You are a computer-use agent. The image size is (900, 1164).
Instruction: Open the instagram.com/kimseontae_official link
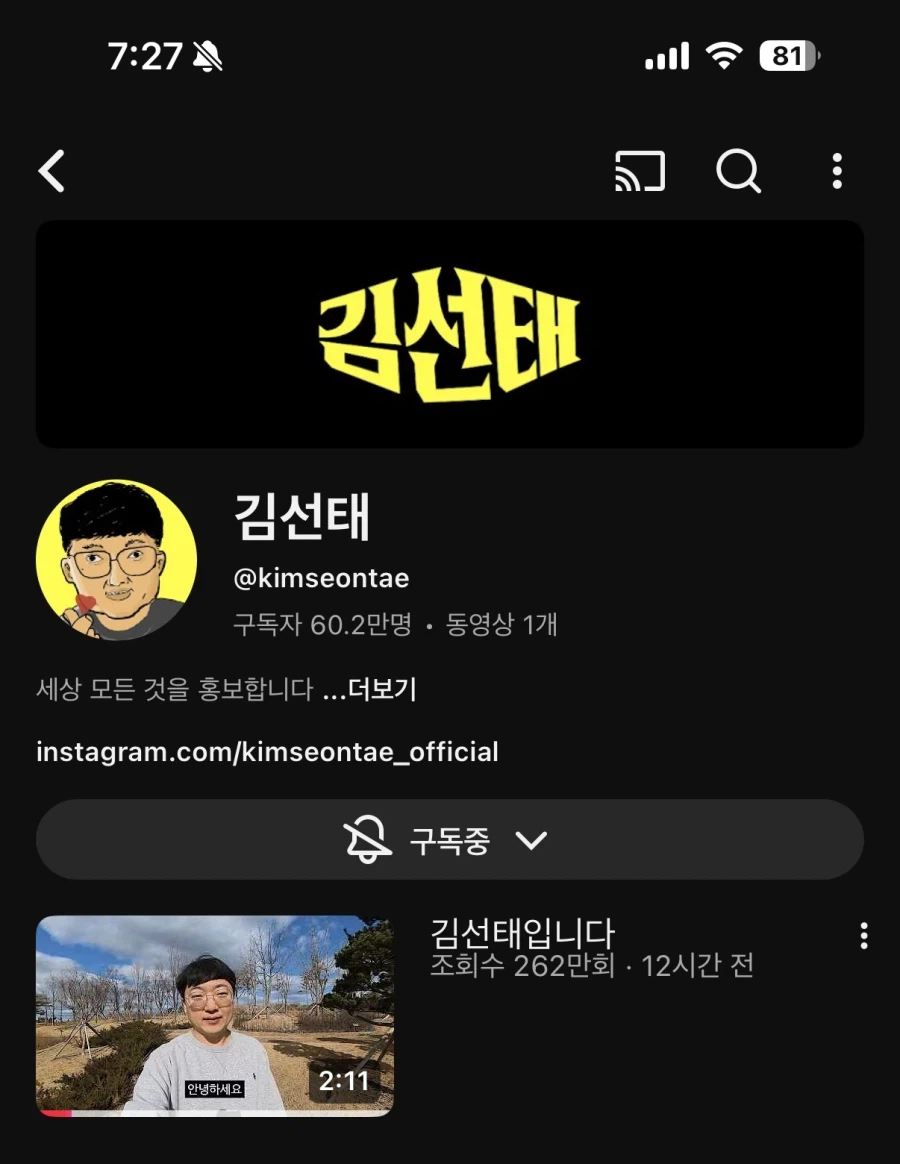[x=267, y=752]
